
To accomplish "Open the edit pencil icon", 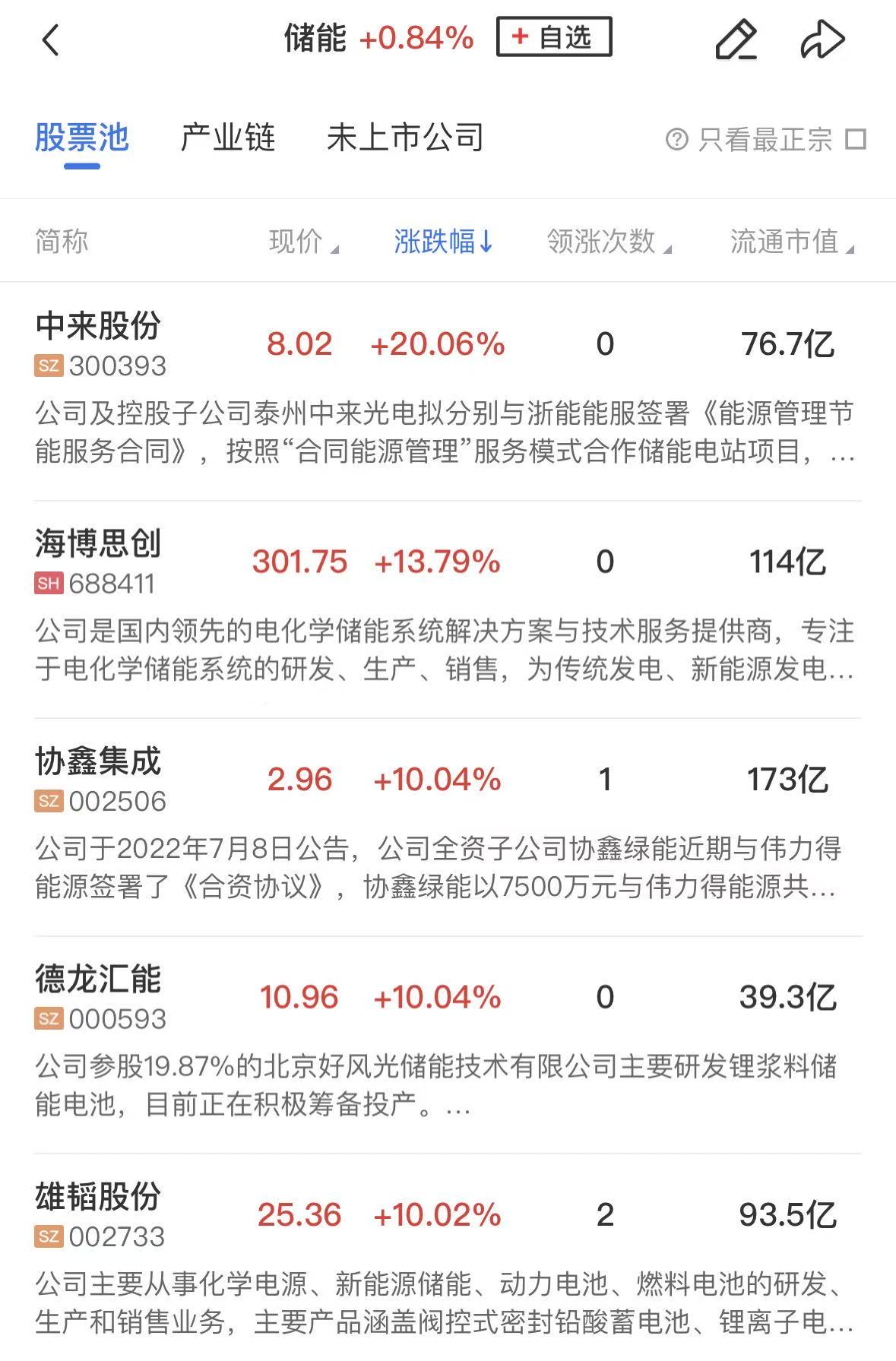I will (736, 40).
